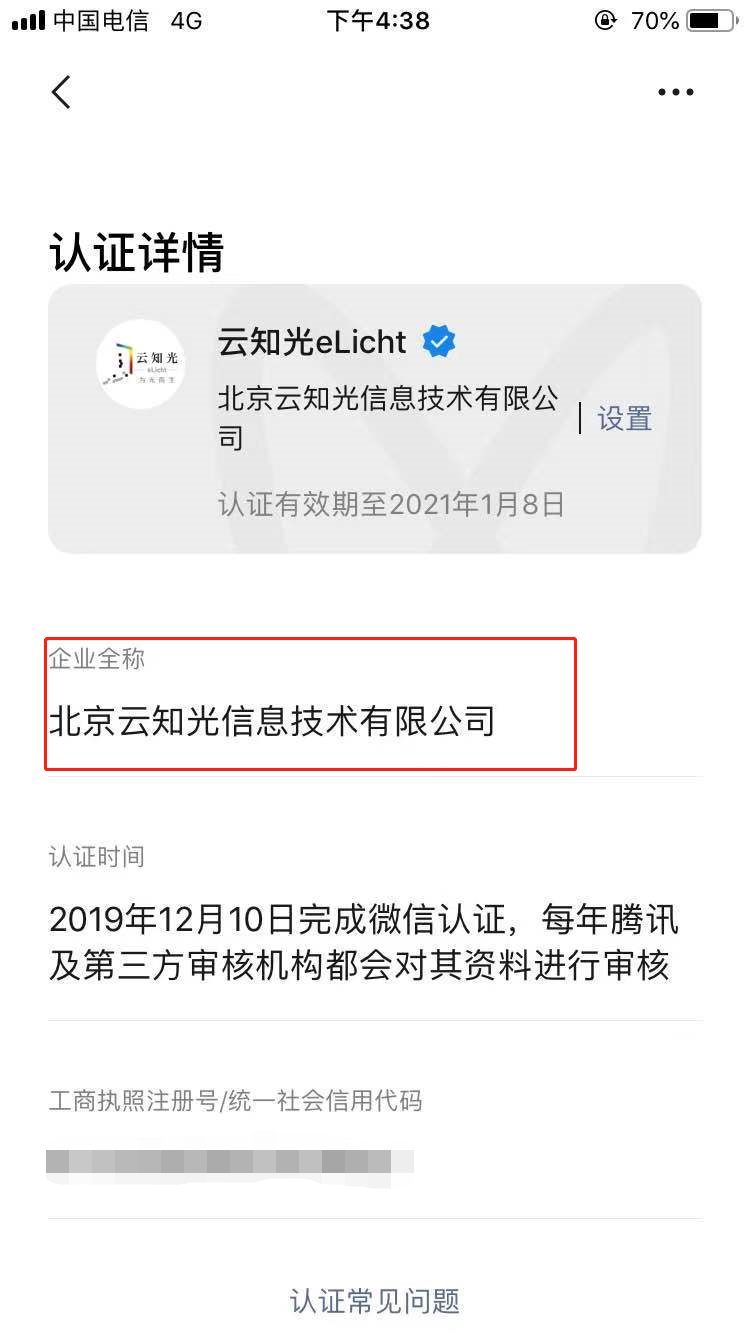Screen dimensions: 750x1334
Task: Tap the 设置 link on the card
Action: click(x=625, y=419)
